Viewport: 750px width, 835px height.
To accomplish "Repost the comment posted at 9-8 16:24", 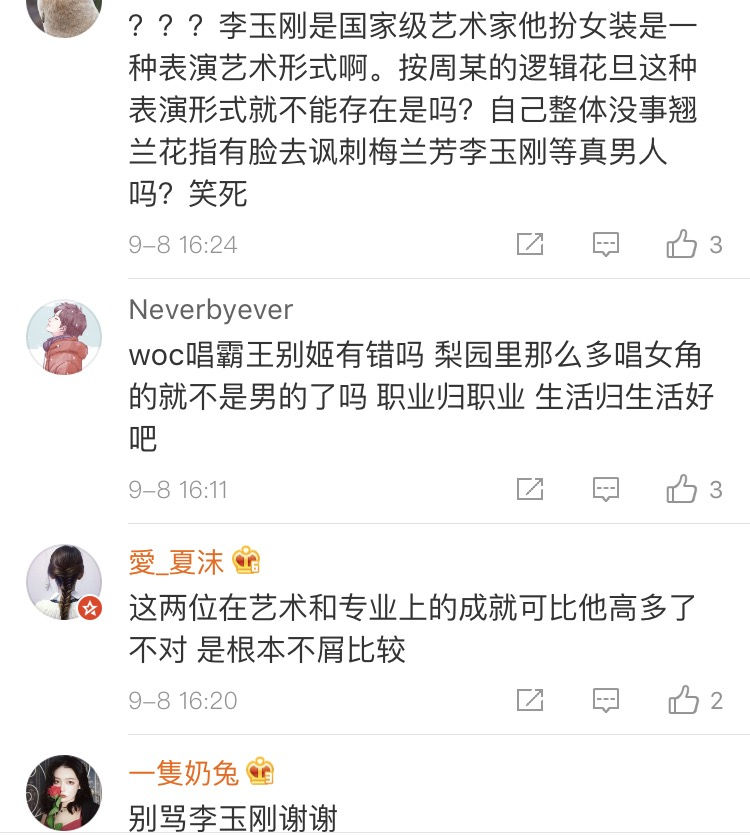I will 530,244.
